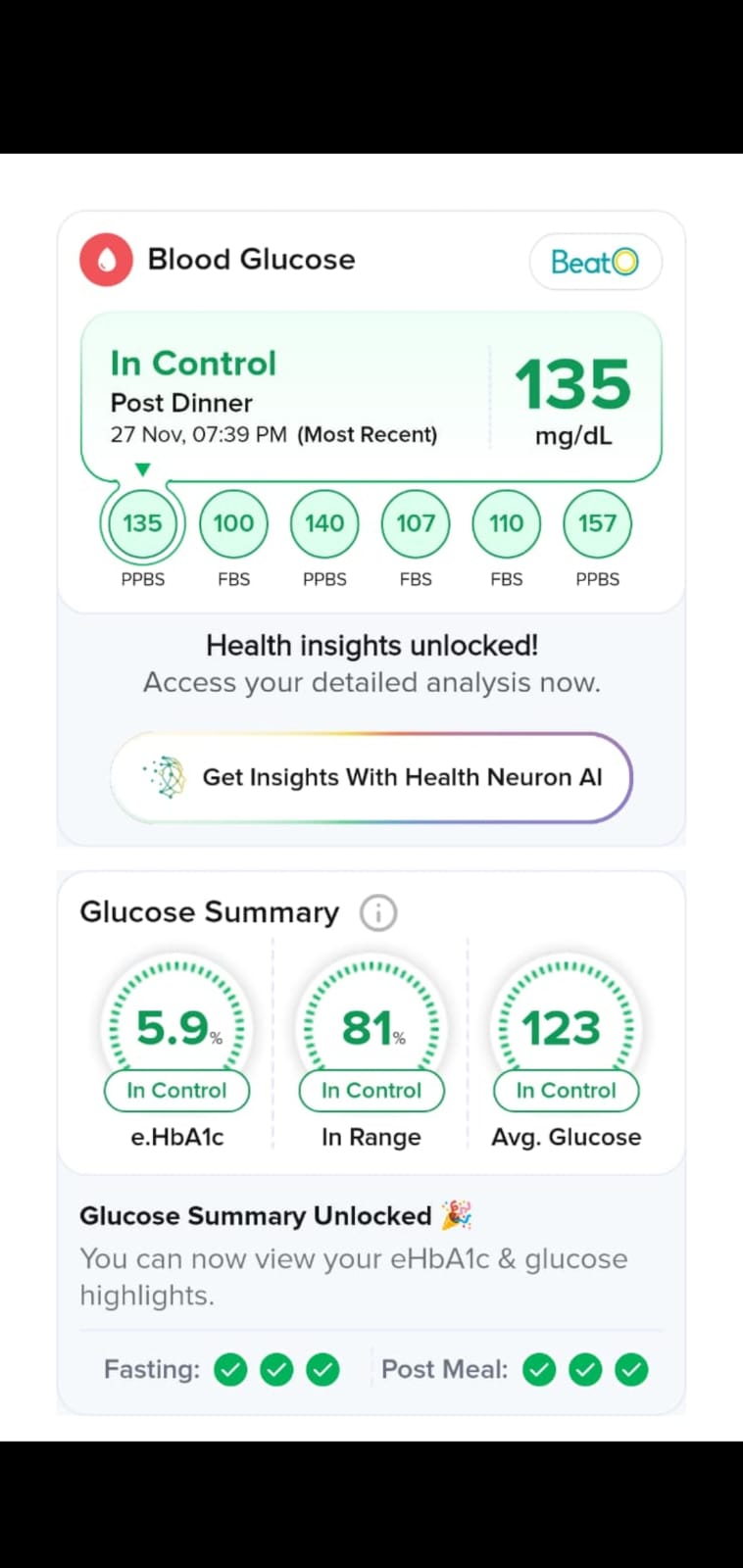Select the 157 PPBS reading
The image size is (743, 1568).
(x=597, y=523)
